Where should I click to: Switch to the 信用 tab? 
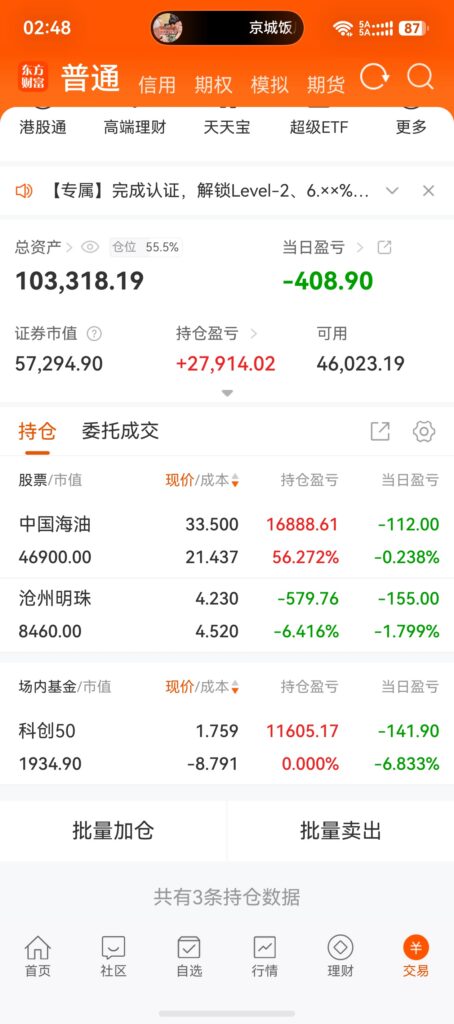pyautogui.click(x=157, y=85)
